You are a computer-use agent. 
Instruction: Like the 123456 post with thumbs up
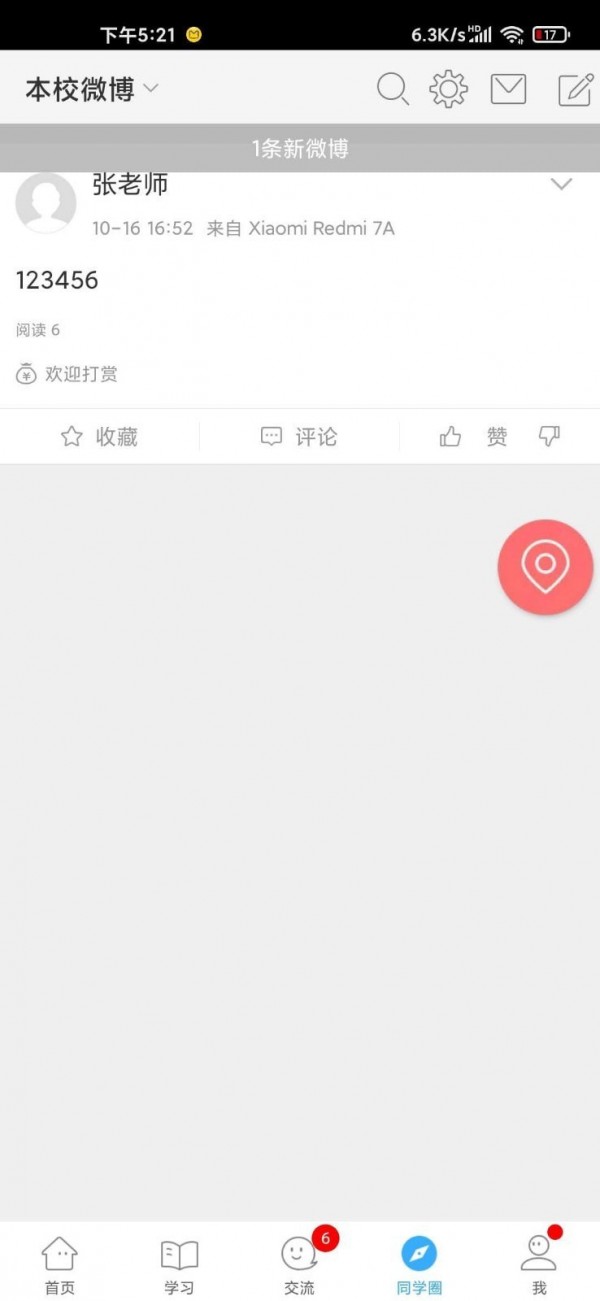(x=451, y=437)
